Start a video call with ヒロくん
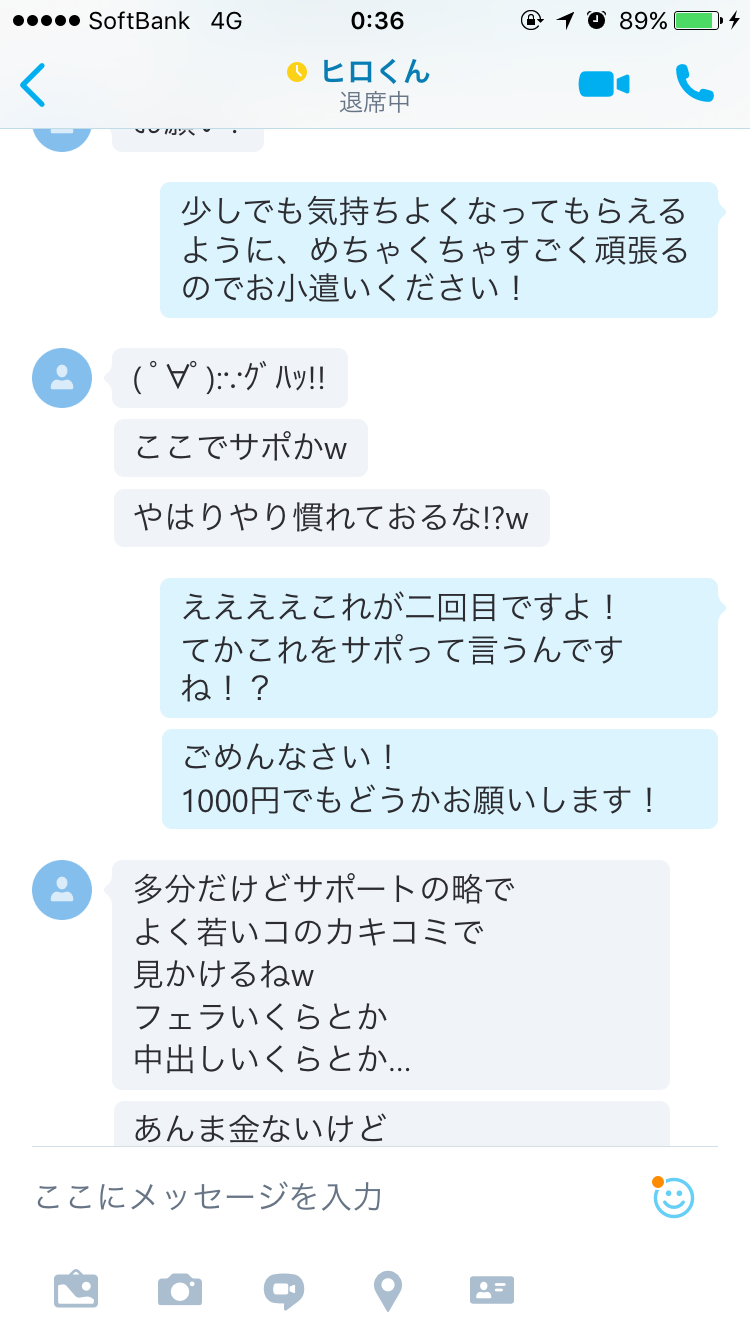 tap(604, 85)
